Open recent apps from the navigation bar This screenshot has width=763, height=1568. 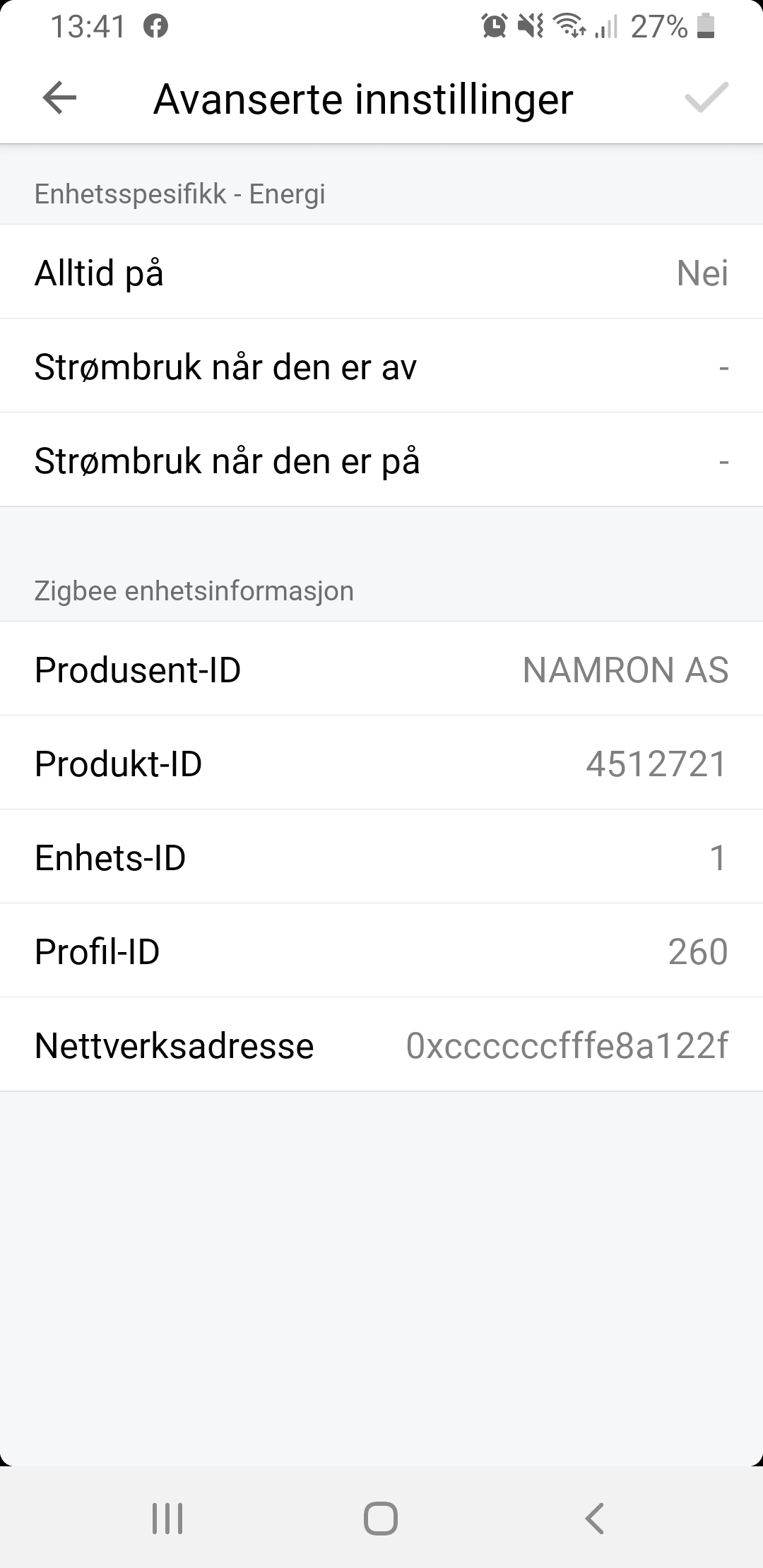167,1518
